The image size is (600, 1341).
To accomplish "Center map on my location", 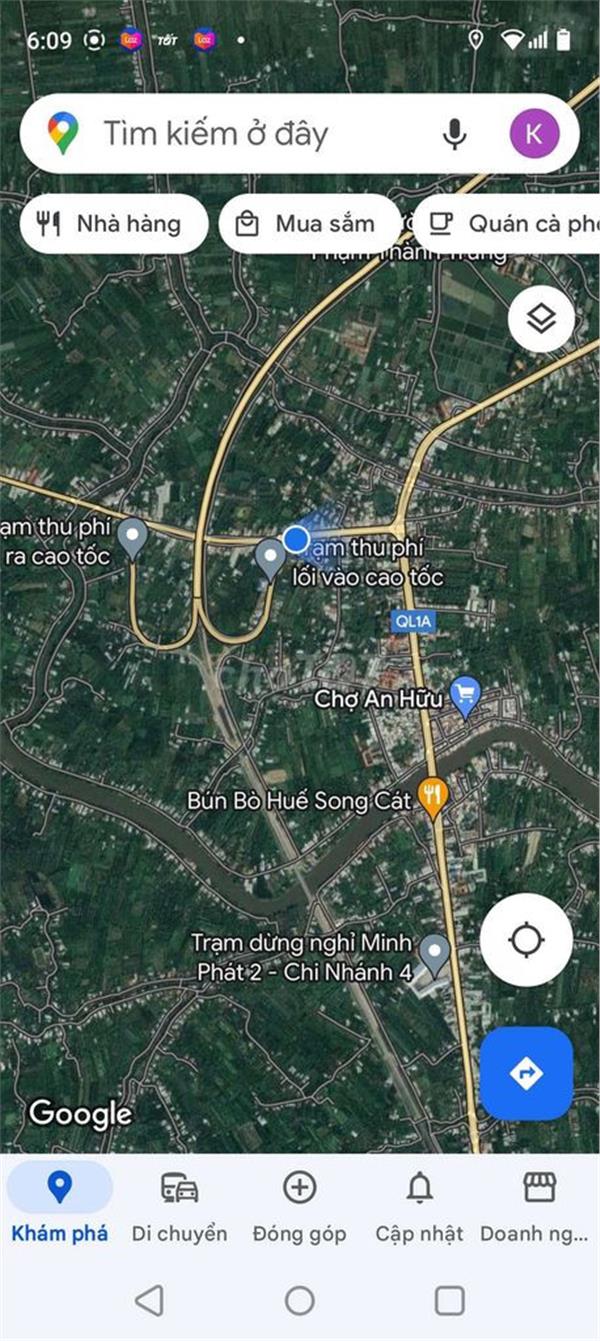I will (526, 940).
